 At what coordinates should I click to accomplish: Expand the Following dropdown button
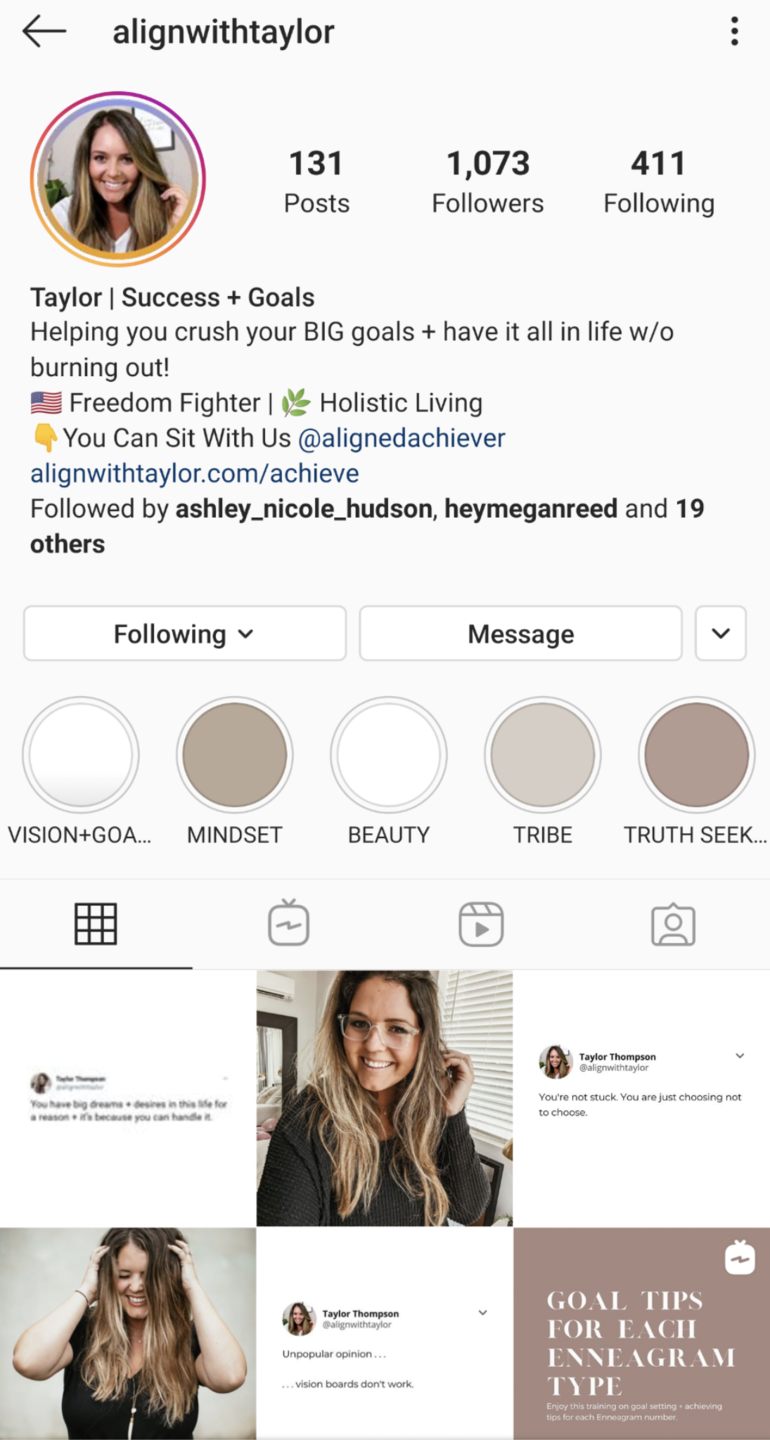point(185,634)
